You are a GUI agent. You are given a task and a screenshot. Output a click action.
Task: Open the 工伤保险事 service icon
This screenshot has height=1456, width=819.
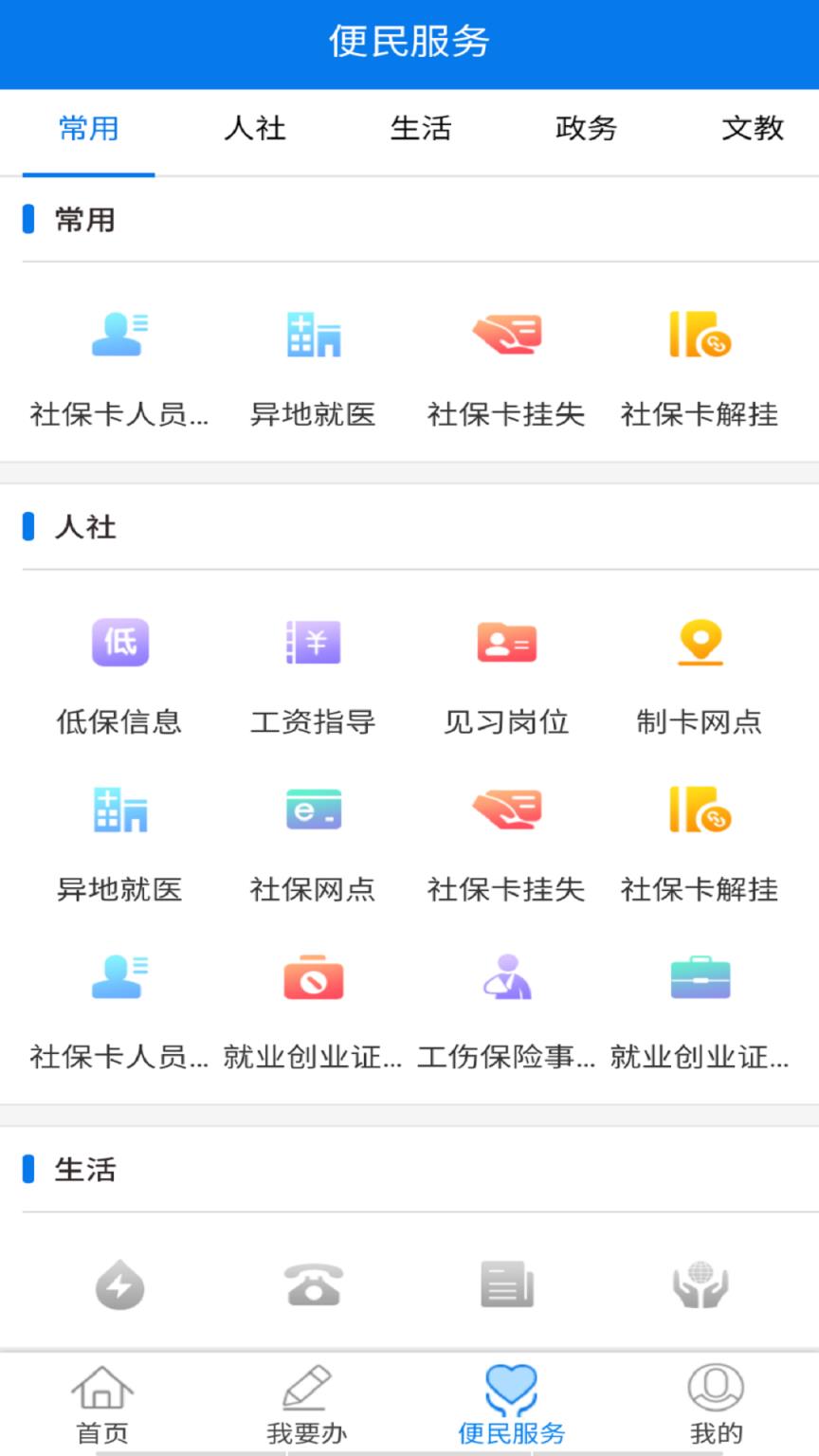506,976
